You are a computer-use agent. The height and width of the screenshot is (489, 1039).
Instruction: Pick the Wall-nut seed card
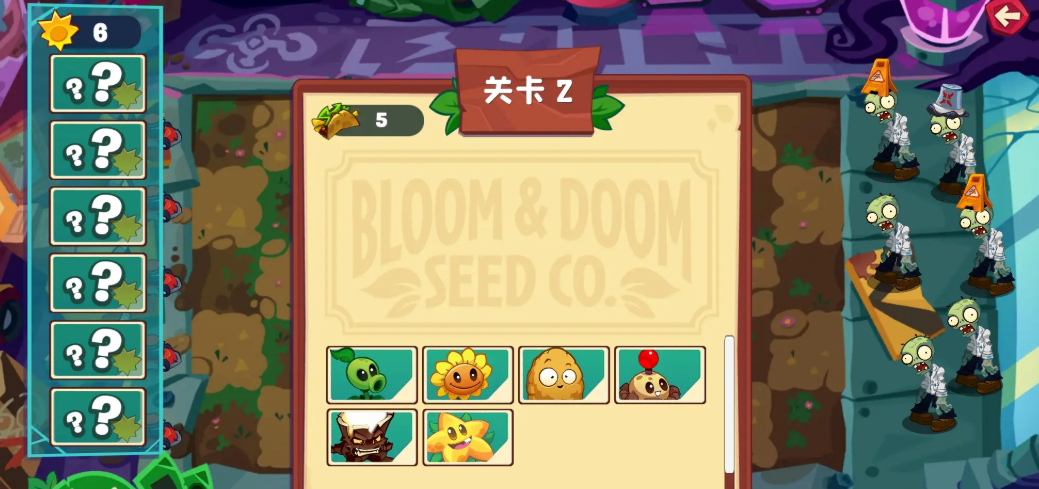click(564, 375)
